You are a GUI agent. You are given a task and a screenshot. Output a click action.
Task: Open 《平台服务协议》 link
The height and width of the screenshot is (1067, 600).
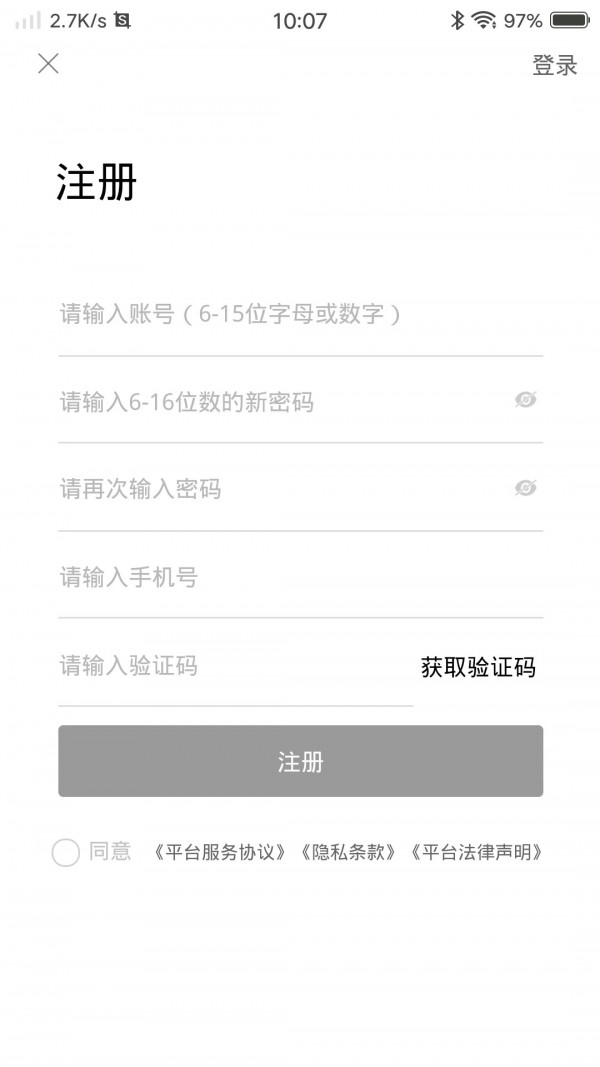220,853
